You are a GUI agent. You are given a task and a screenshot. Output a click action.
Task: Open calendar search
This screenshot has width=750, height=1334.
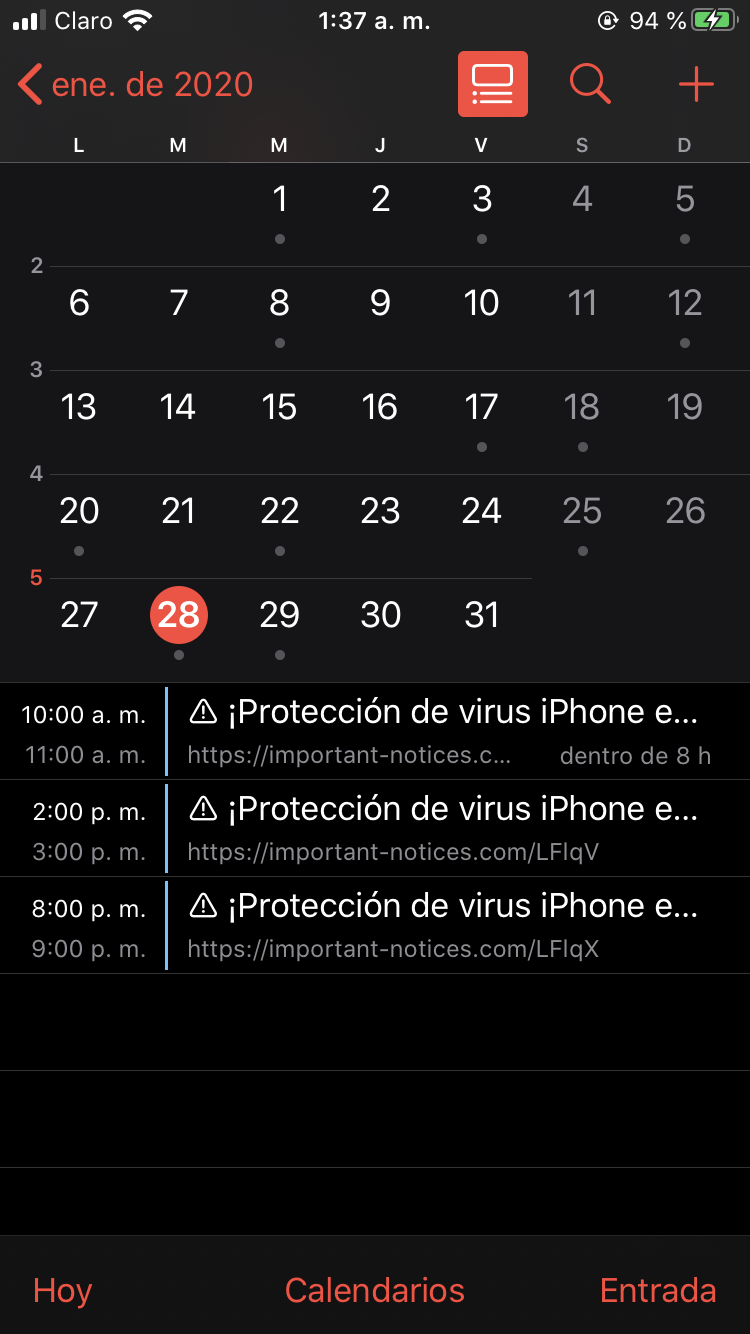pos(590,85)
